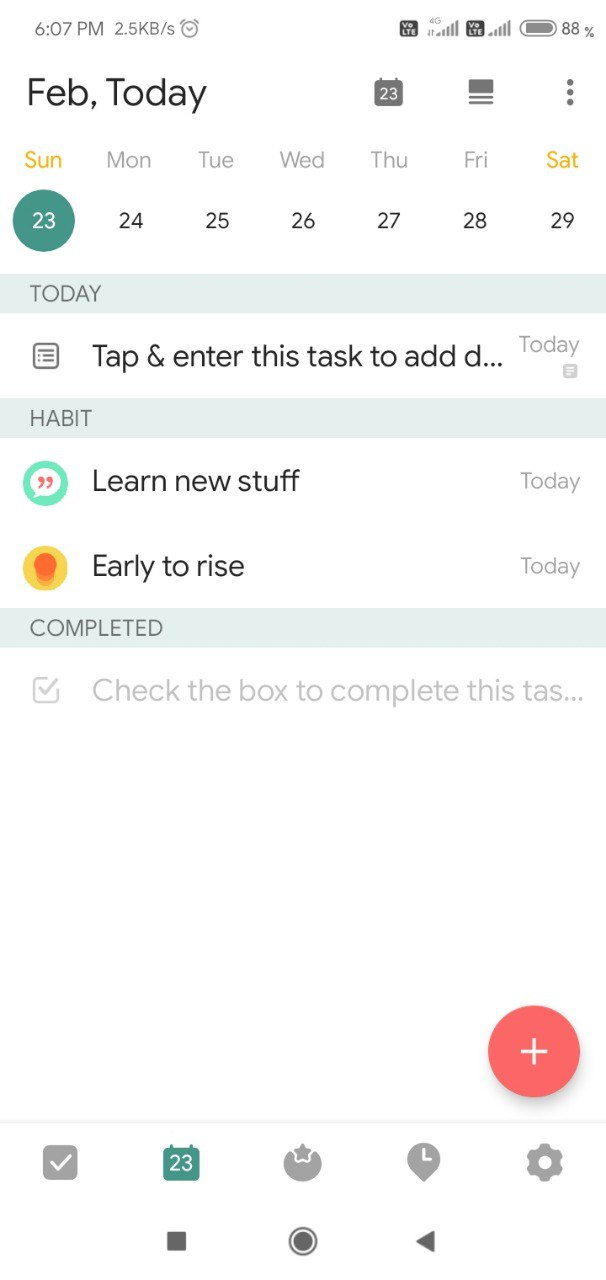Select Monday 24 in the week strip
The width and height of the screenshot is (606, 1280).
click(130, 221)
